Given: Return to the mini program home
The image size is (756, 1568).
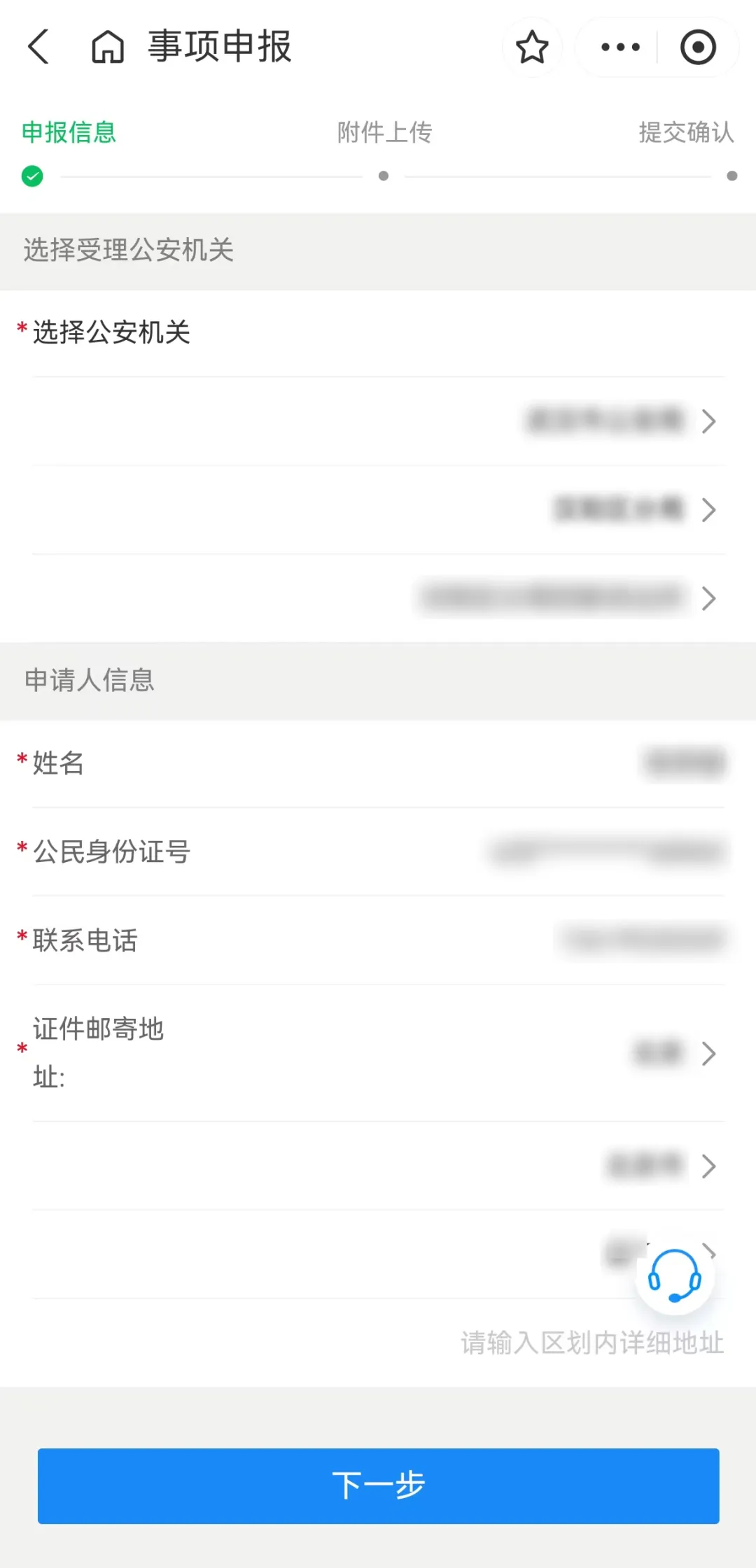Looking at the screenshot, I should (108, 47).
